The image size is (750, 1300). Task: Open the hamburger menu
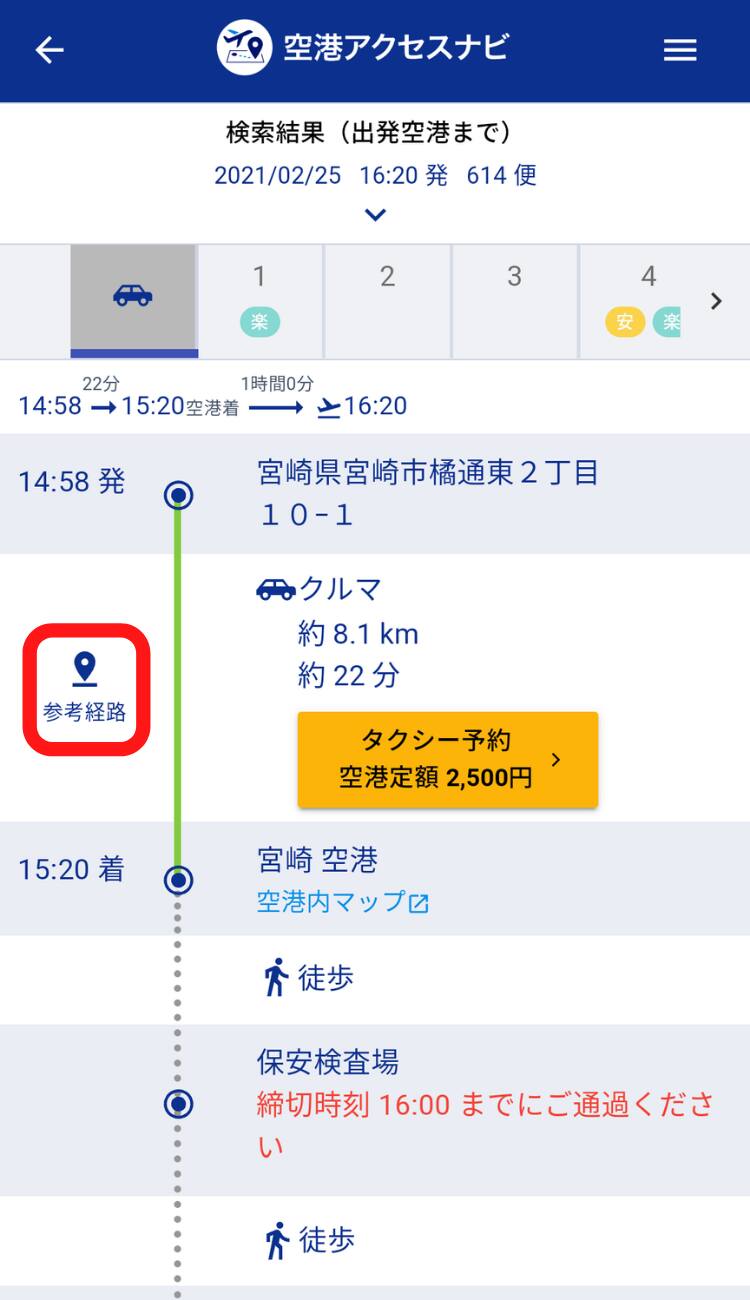tap(680, 50)
